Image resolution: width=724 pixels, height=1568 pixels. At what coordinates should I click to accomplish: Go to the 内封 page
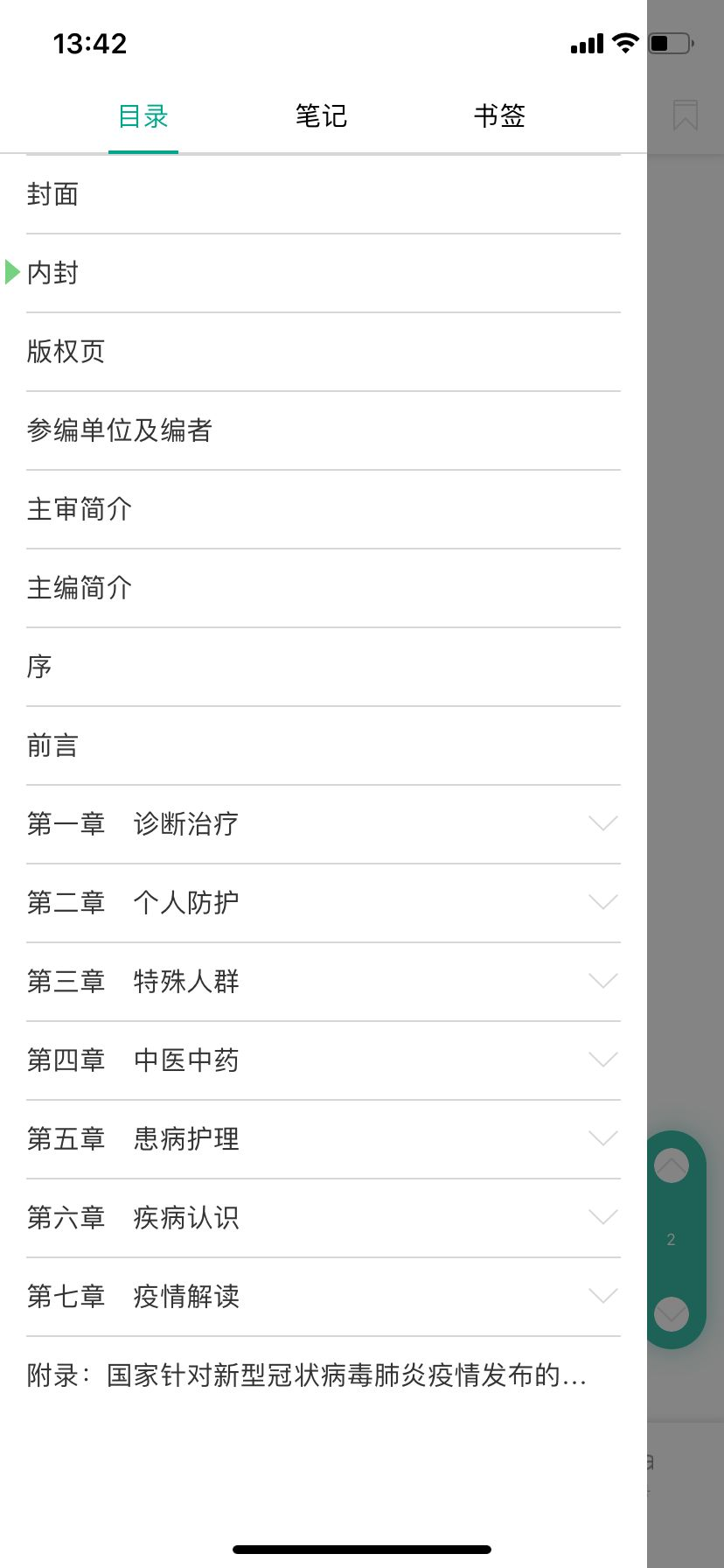click(53, 273)
